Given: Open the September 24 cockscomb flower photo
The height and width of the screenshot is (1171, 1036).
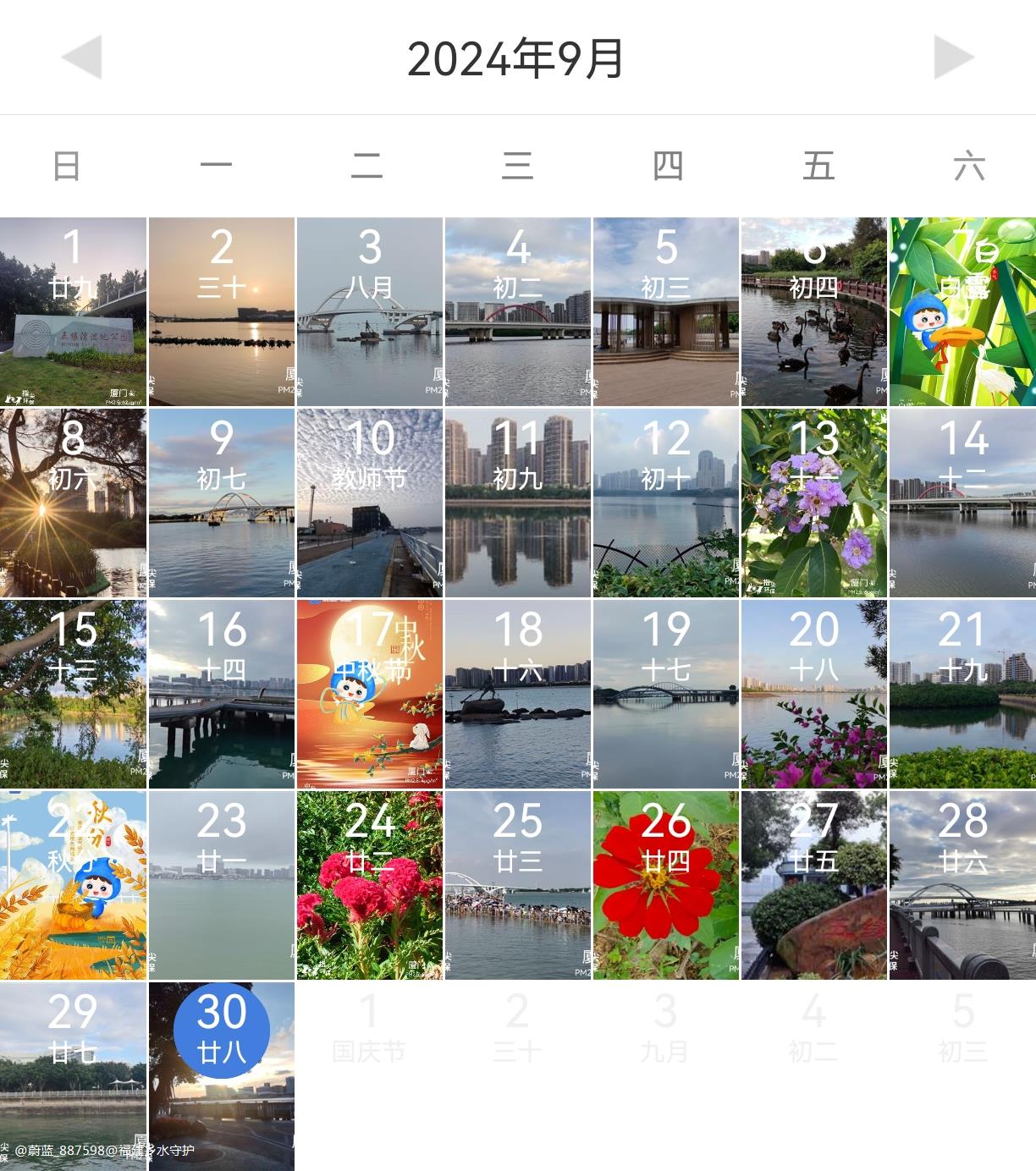Looking at the screenshot, I should point(370,886).
